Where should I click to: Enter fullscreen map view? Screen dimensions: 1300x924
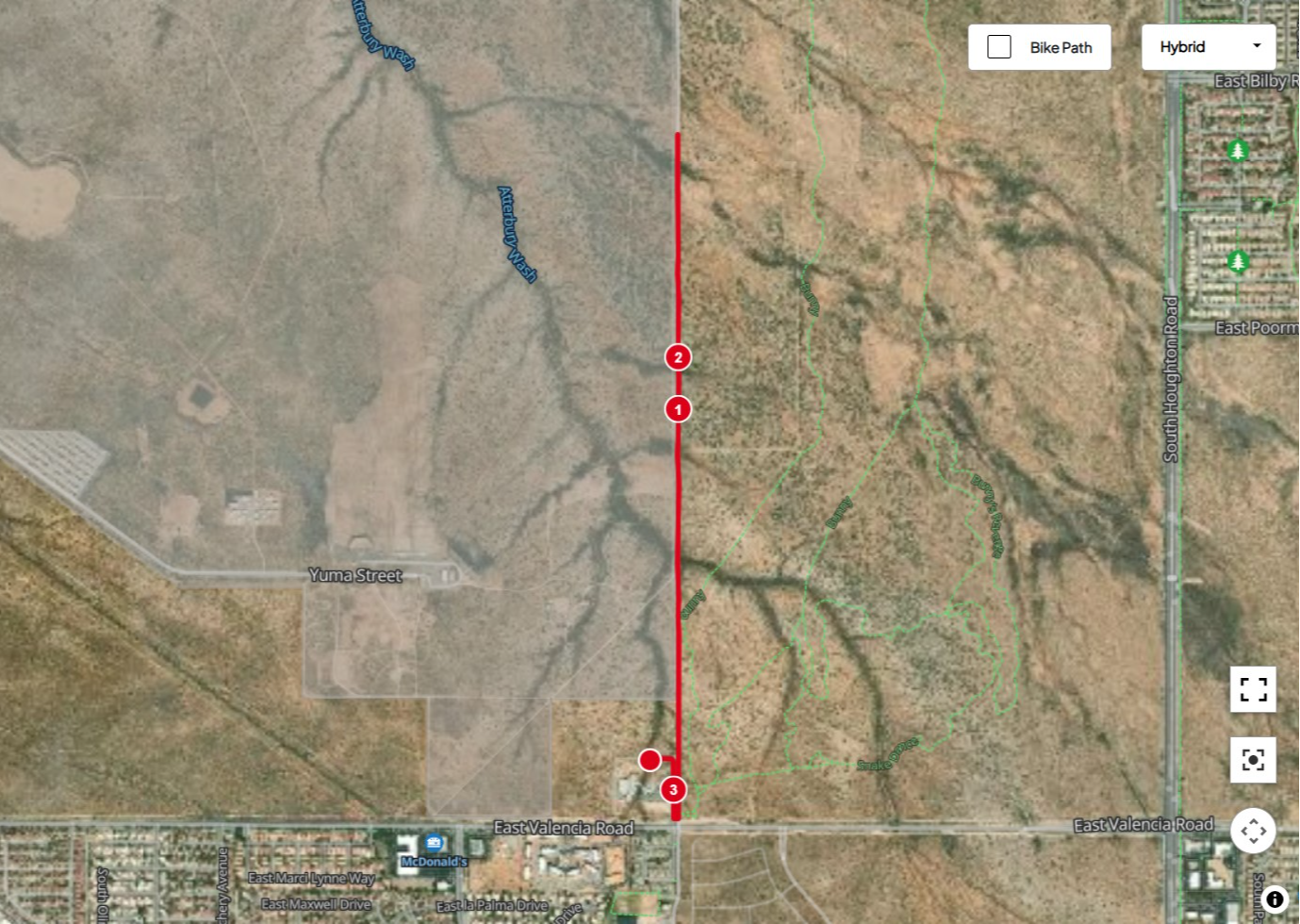point(1253,689)
